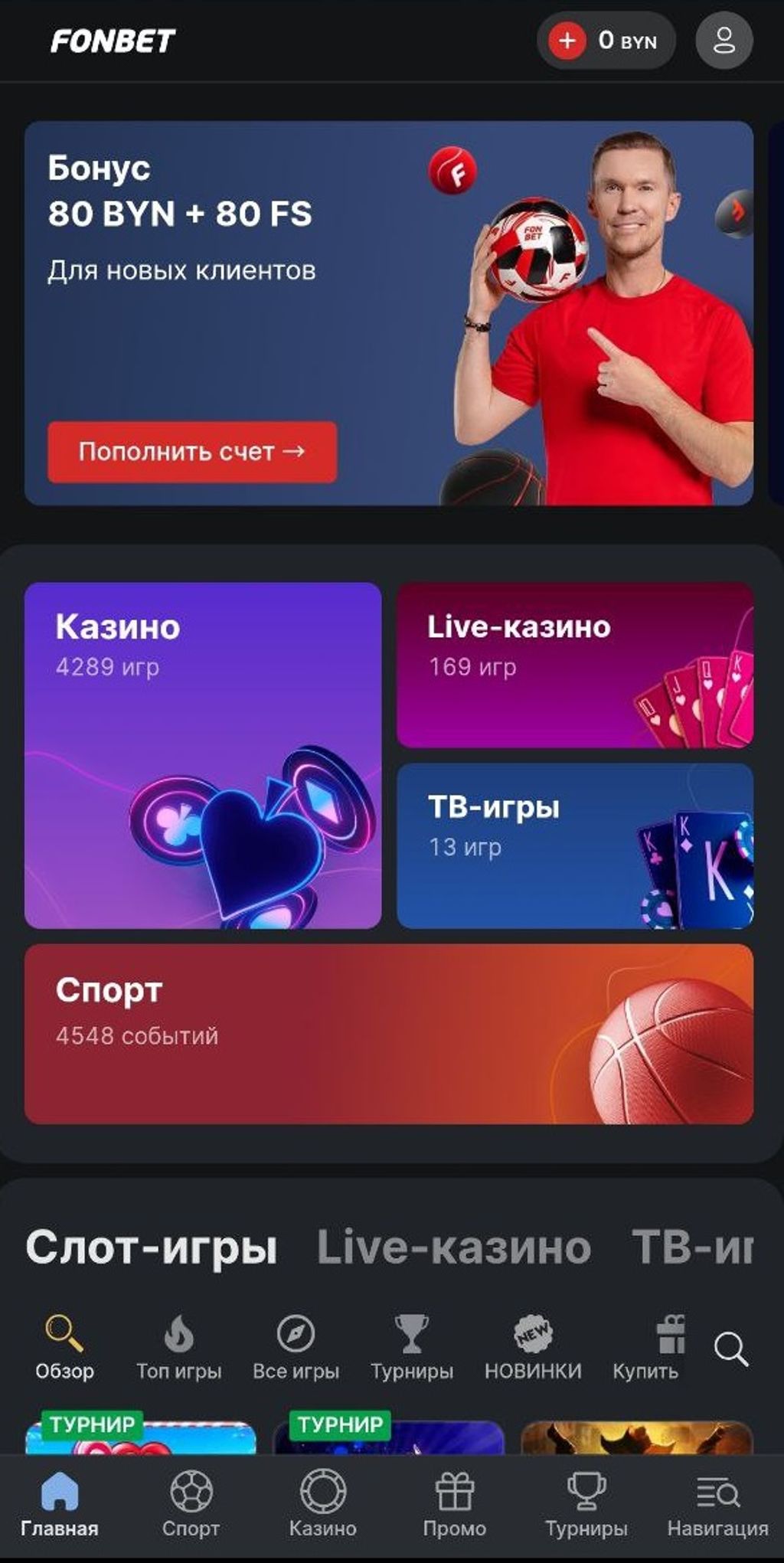The width and height of the screenshot is (784, 1563).
Task: Open the user profile icon
Action: point(724,41)
